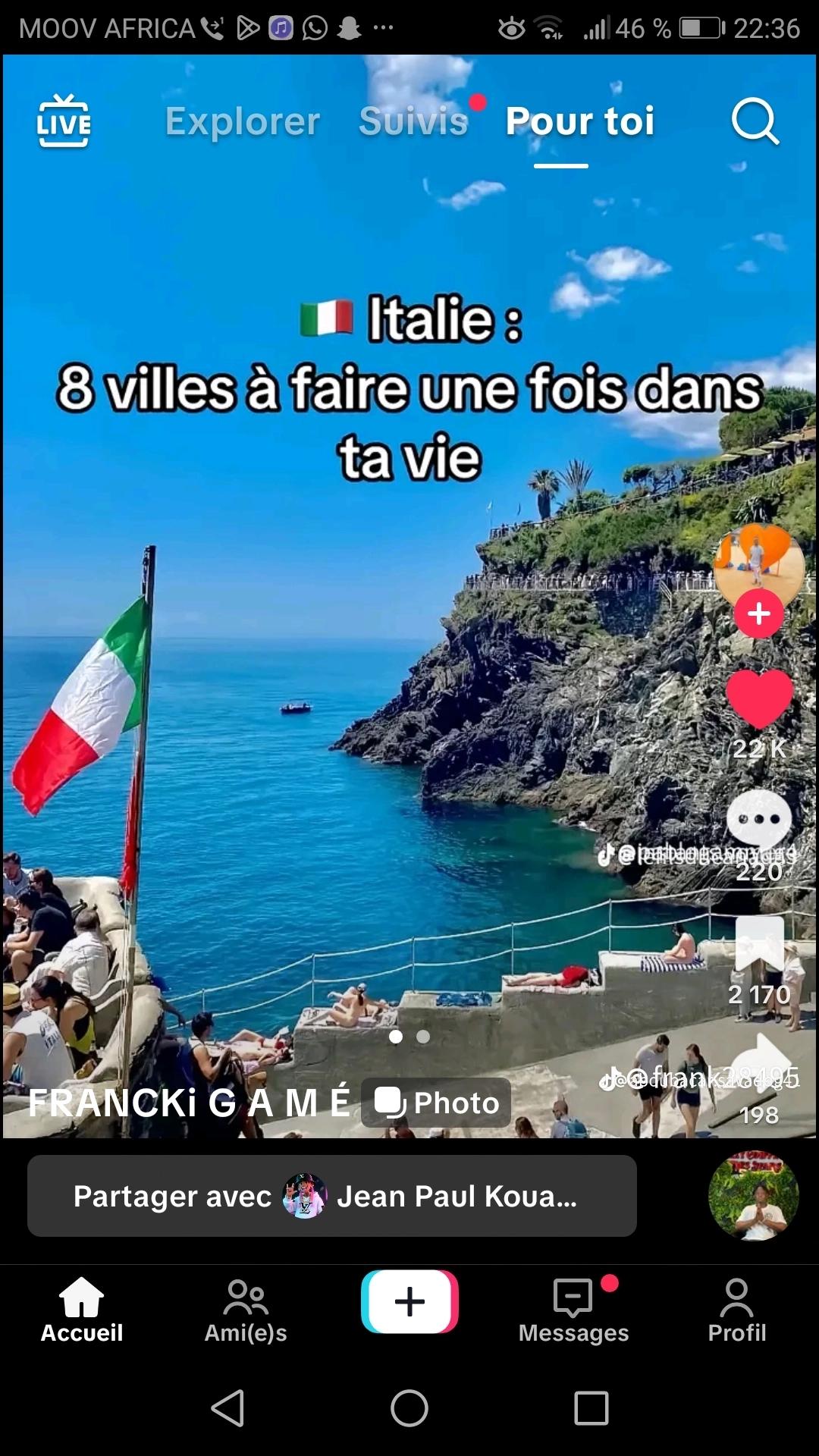Open the LIVE streams icon
Viewport: 819px width, 1456px height.
coord(64,121)
